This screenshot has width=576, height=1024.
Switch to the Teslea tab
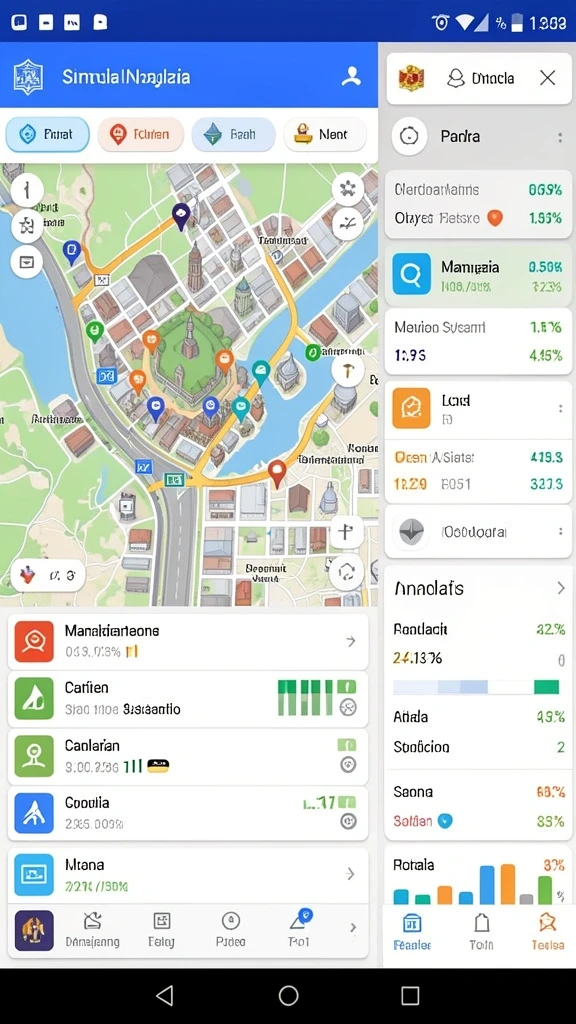pos(547,932)
